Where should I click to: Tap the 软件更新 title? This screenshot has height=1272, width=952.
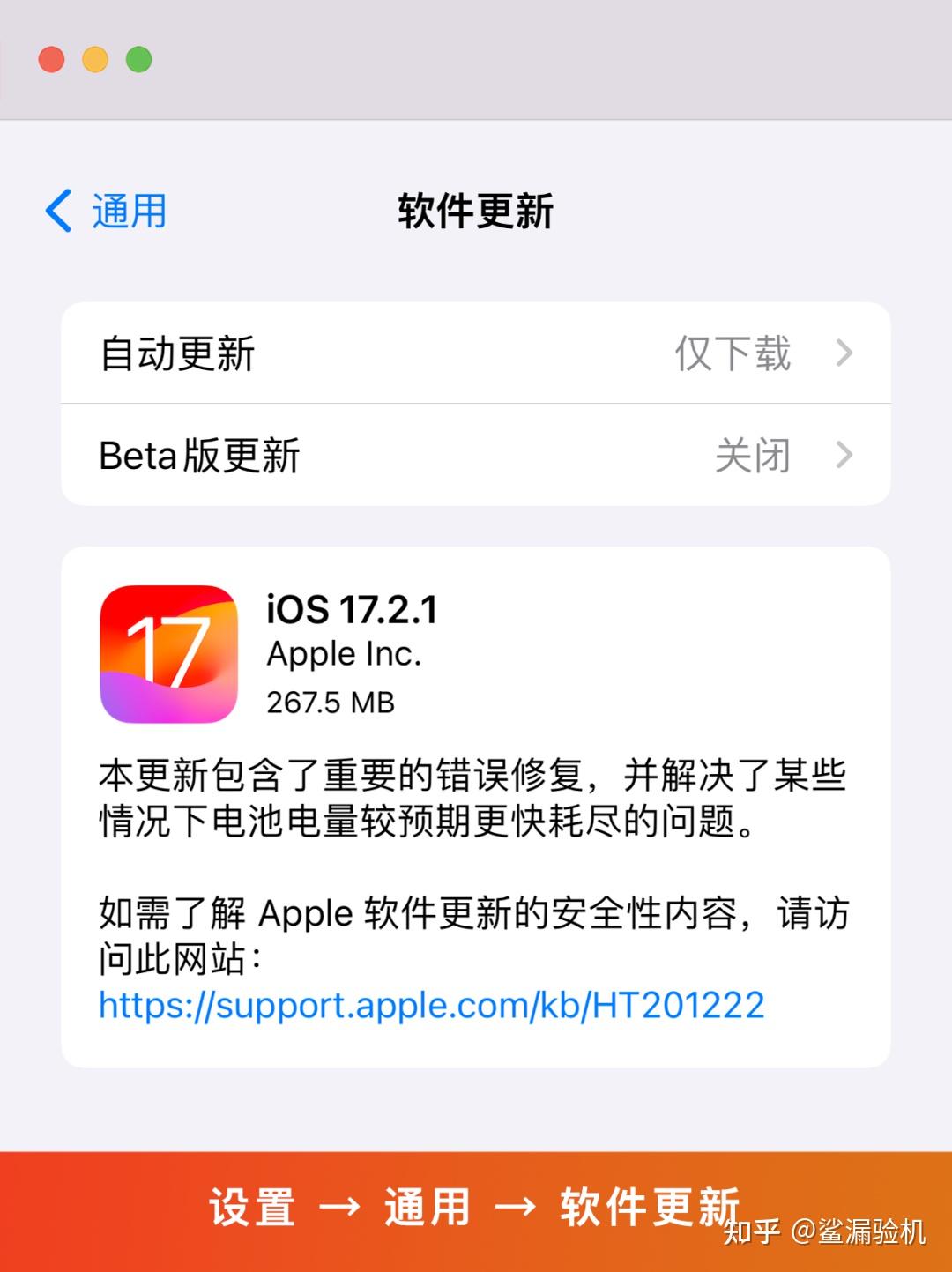tap(476, 210)
